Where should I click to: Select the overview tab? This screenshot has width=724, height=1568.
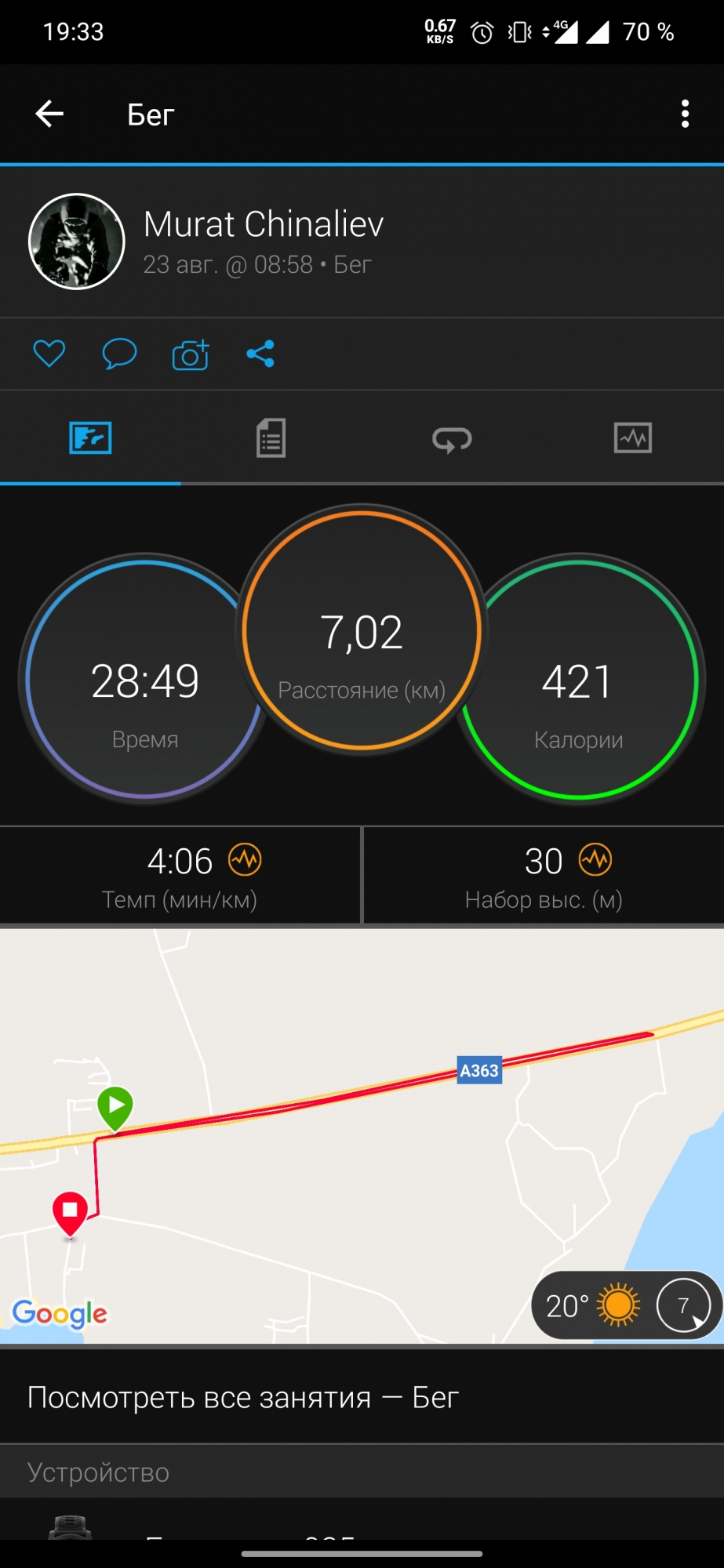(x=90, y=438)
